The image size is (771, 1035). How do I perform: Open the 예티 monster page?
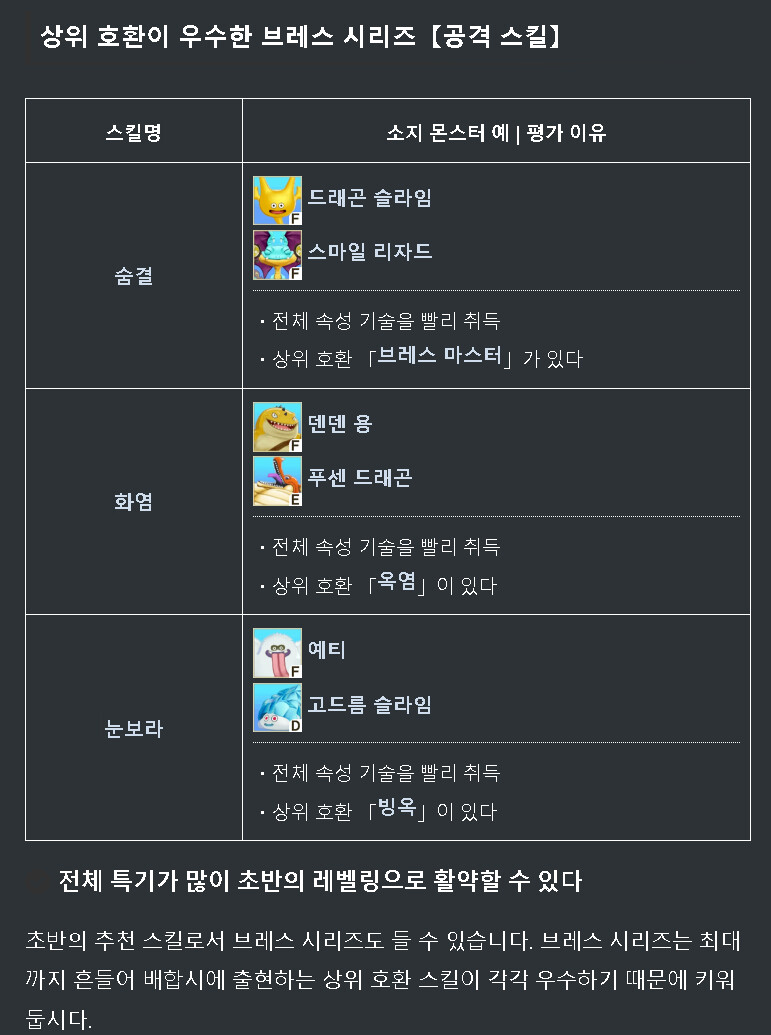[x=326, y=650]
